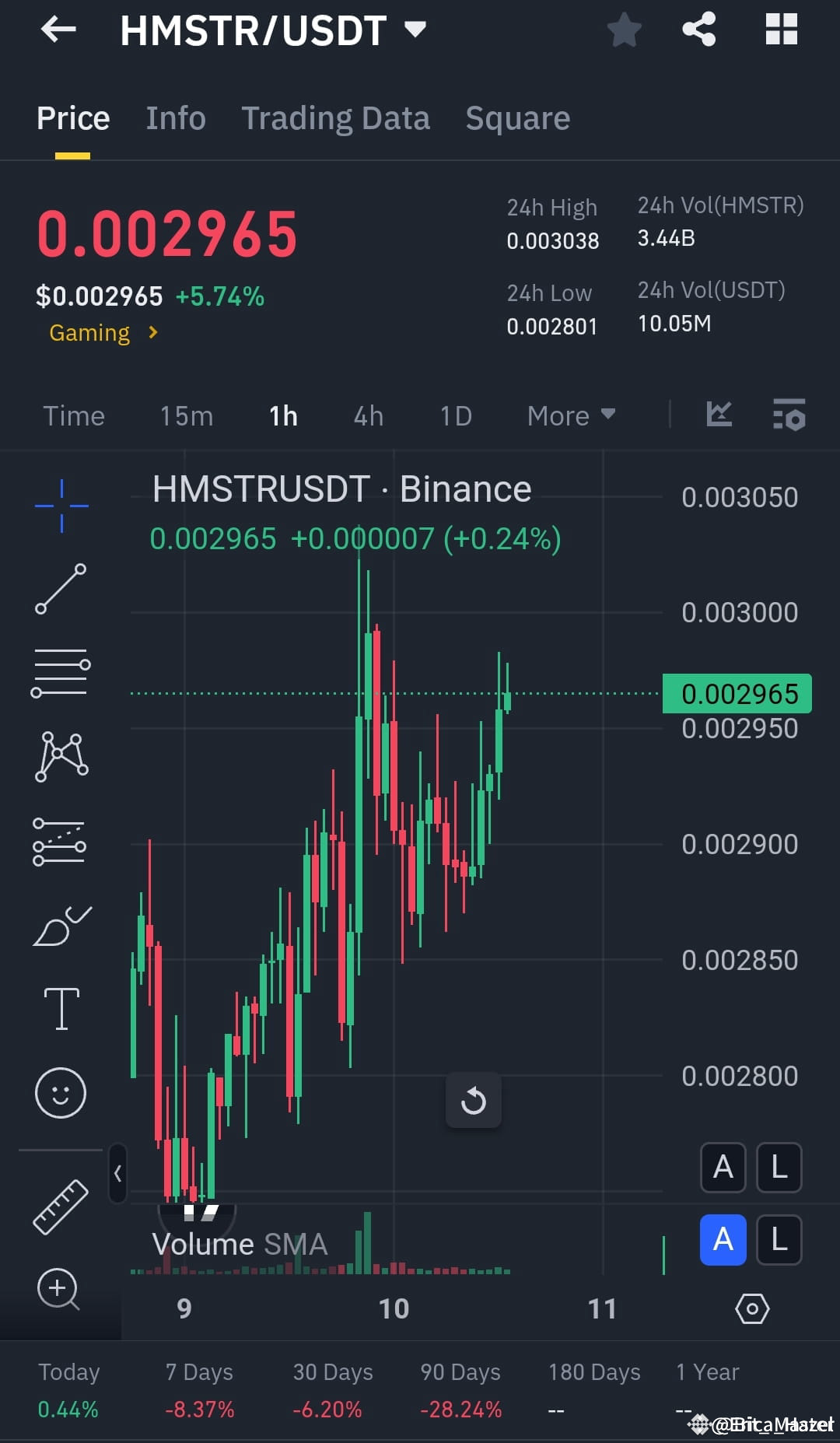Toggle the blue A button near volume
840x1443 pixels.
point(723,1240)
